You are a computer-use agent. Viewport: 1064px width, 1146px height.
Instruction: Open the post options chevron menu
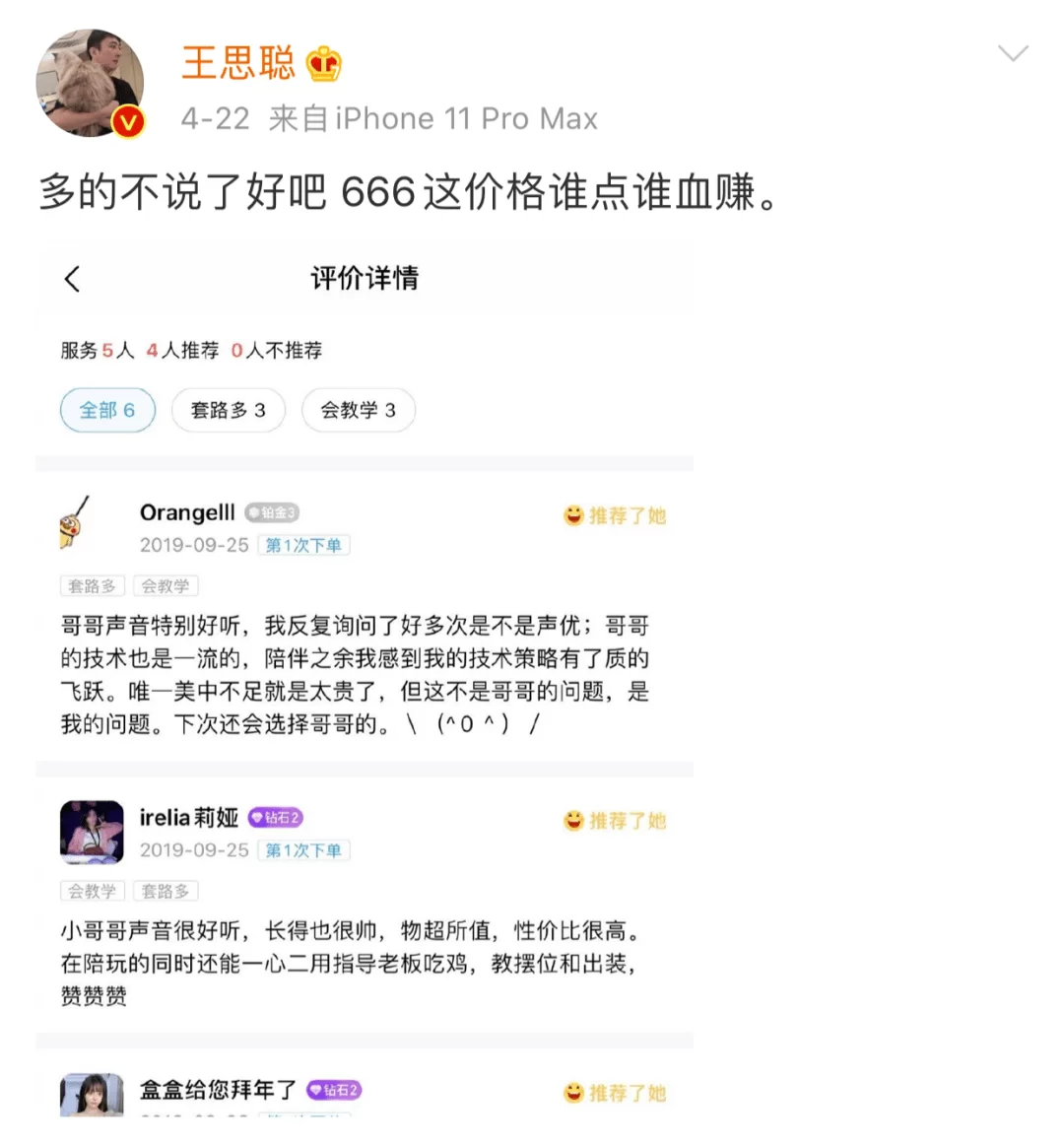[x=1013, y=53]
